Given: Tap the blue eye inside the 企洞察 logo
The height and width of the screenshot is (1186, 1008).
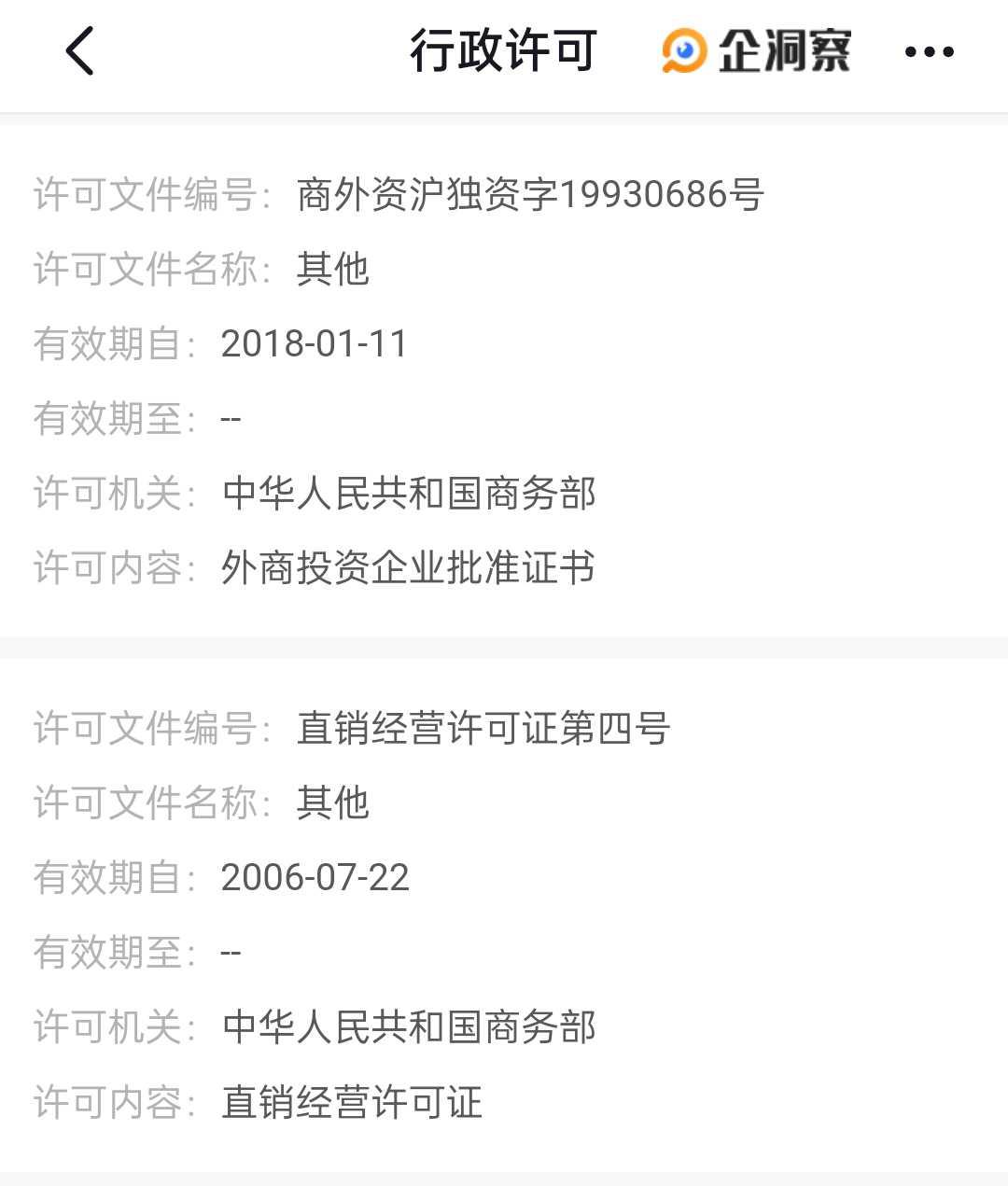Looking at the screenshot, I should pos(682,50).
